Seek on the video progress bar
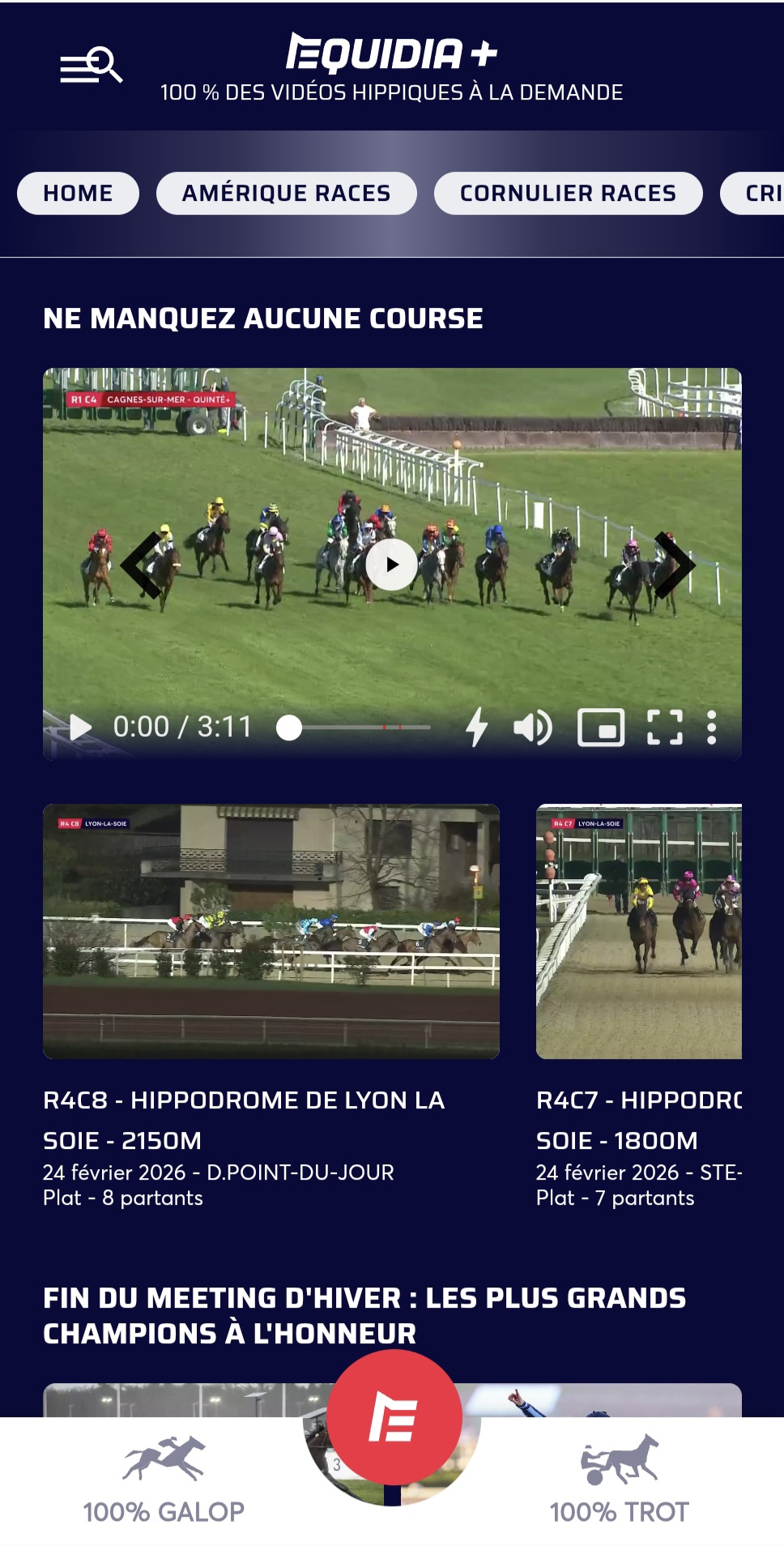 coord(356,728)
